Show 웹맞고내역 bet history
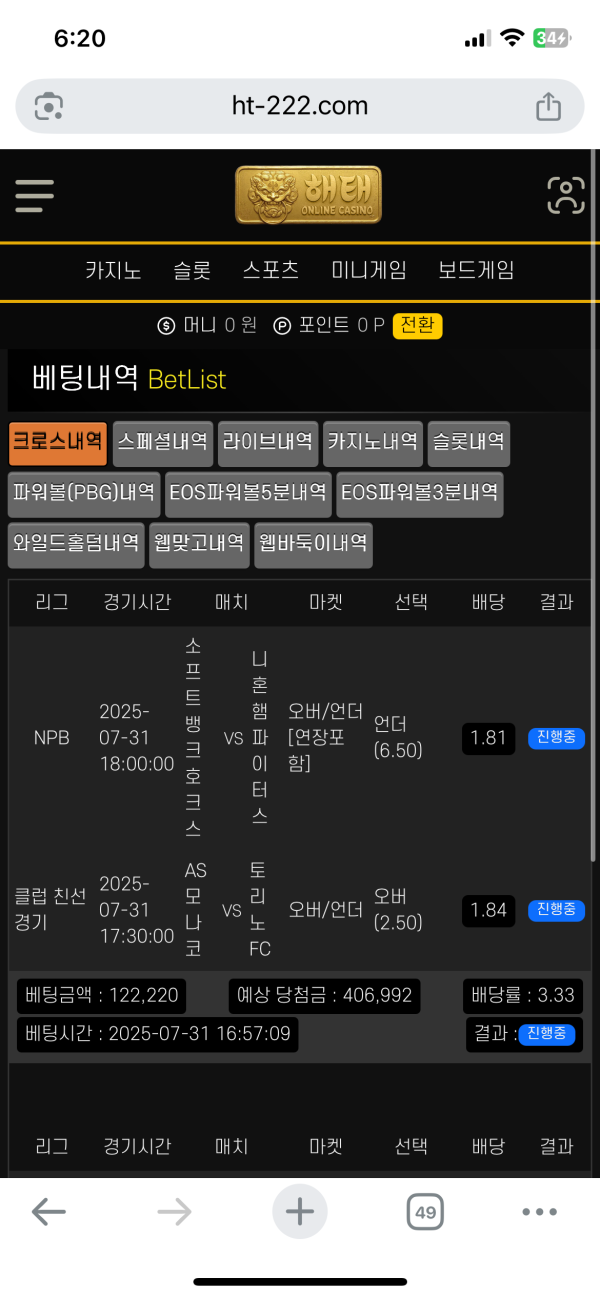Screen dimensions: 600x1298 (x=199, y=545)
